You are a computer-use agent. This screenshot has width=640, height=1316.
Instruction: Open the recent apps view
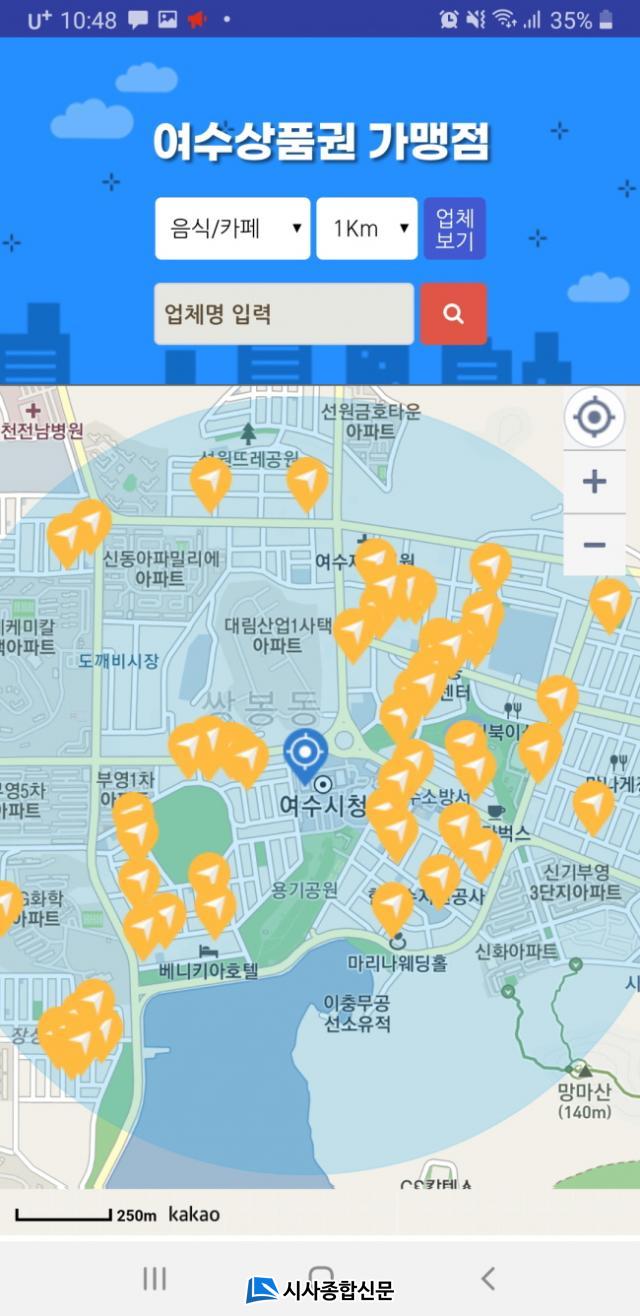(x=154, y=1277)
